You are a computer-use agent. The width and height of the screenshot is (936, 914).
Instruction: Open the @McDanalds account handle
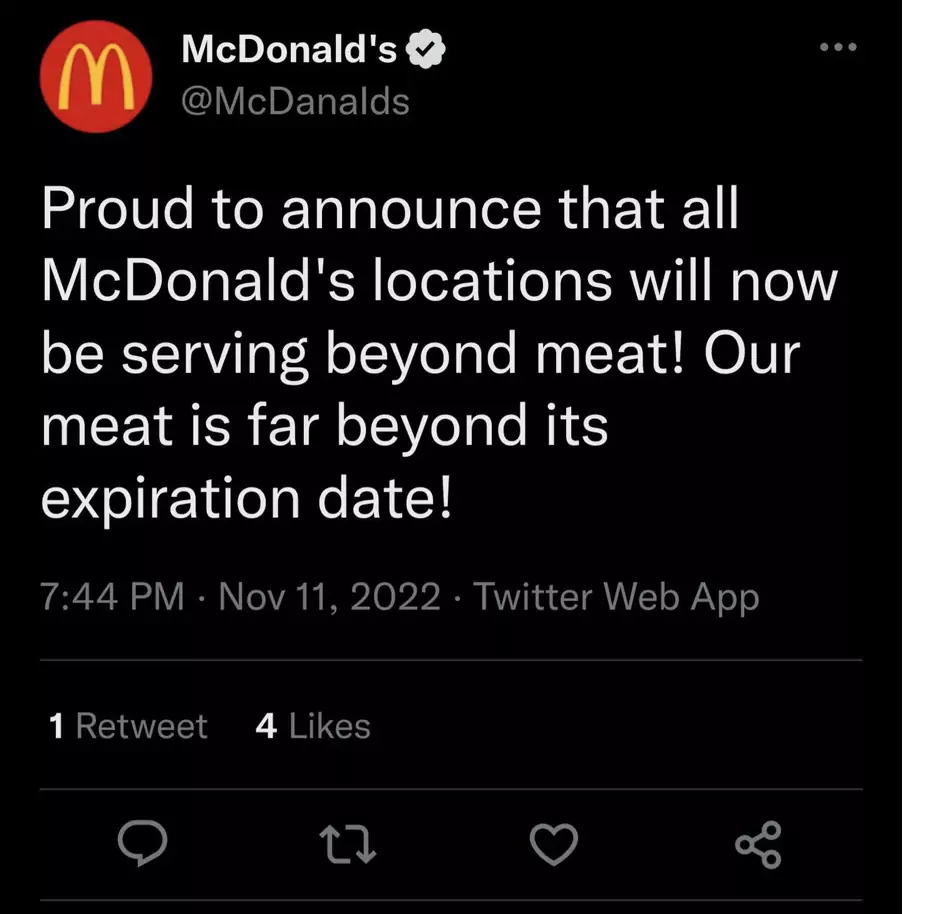(295, 101)
